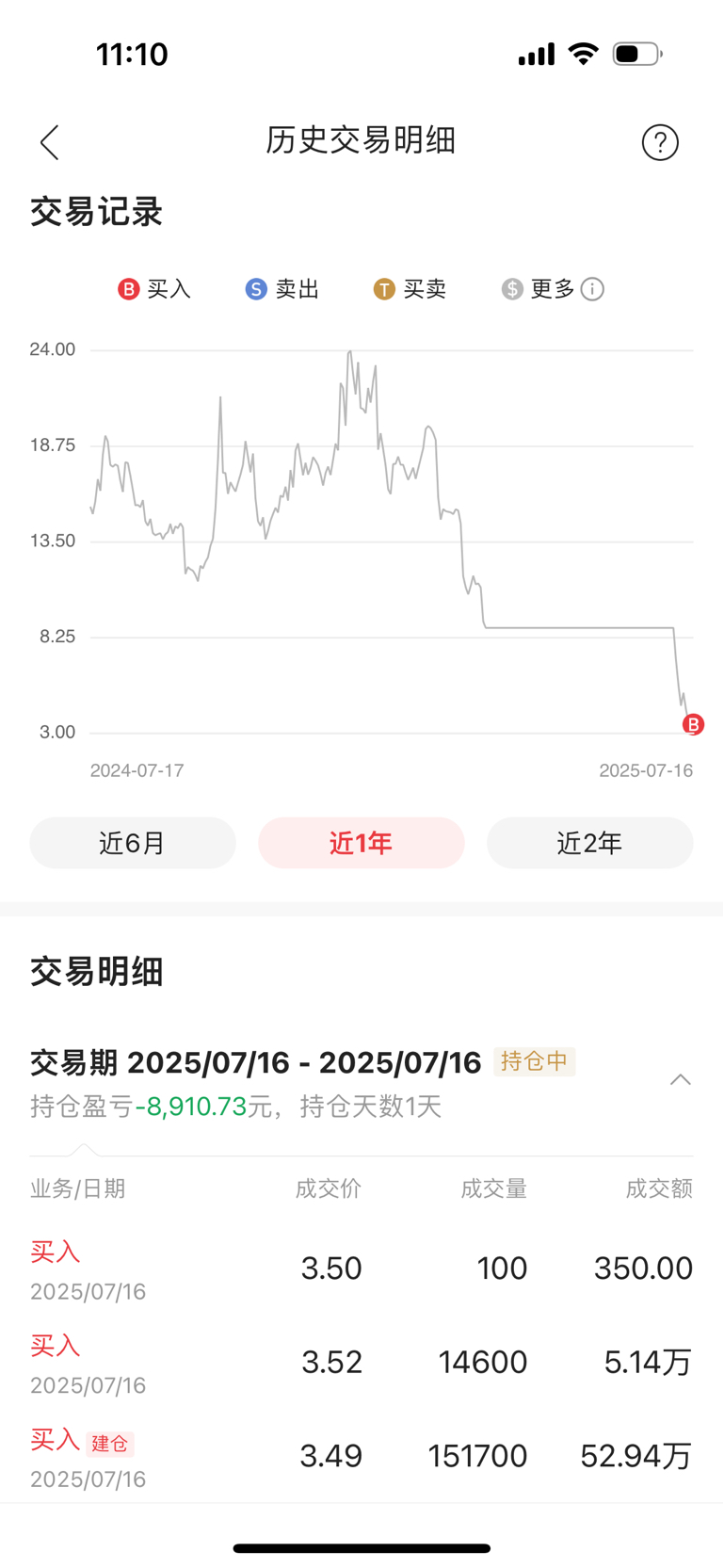This screenshot has height=1568, width=724.
Task: Switch chart range to 近2年
Action: coord(590,843)
